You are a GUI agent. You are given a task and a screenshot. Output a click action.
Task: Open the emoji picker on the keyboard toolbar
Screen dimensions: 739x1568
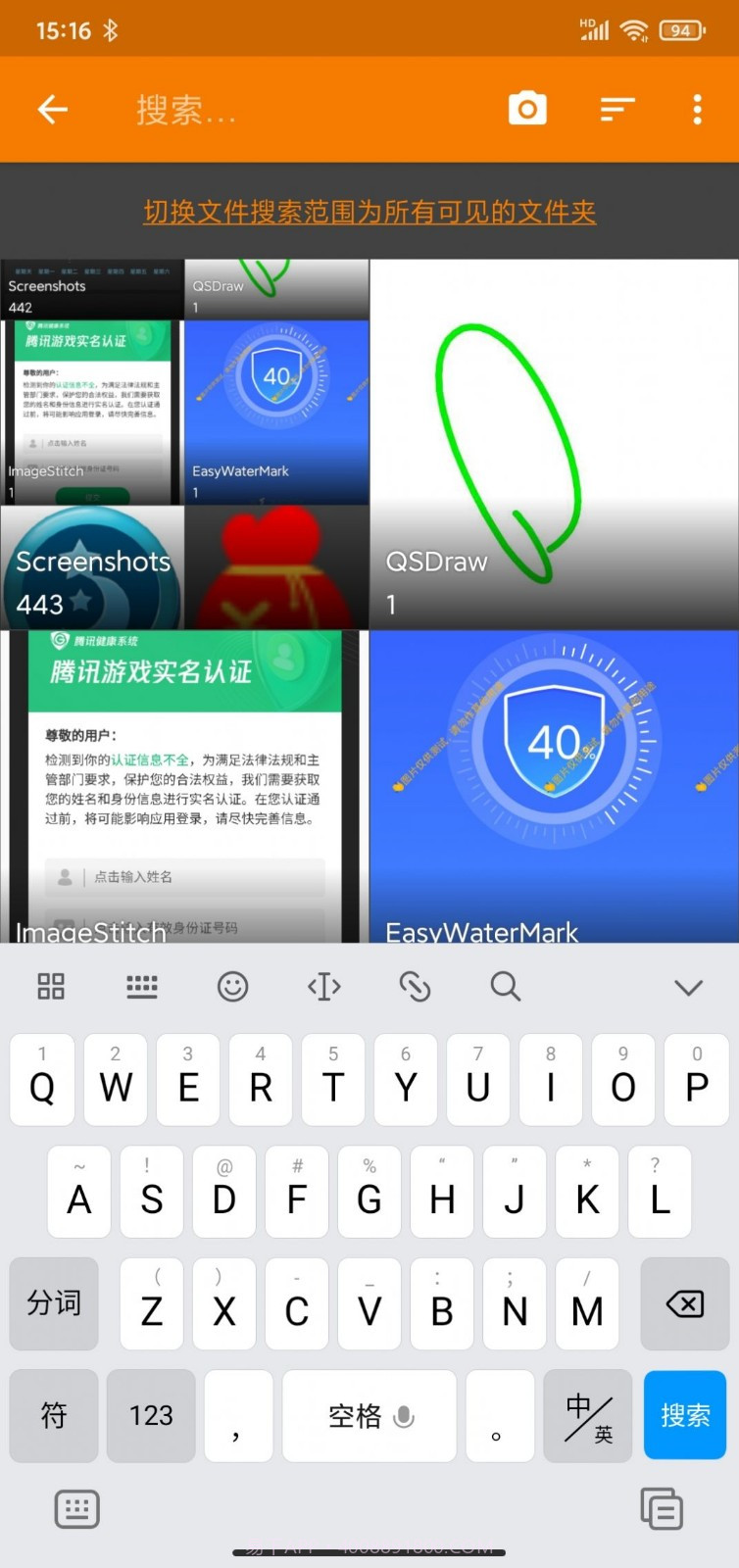(232, 986)
